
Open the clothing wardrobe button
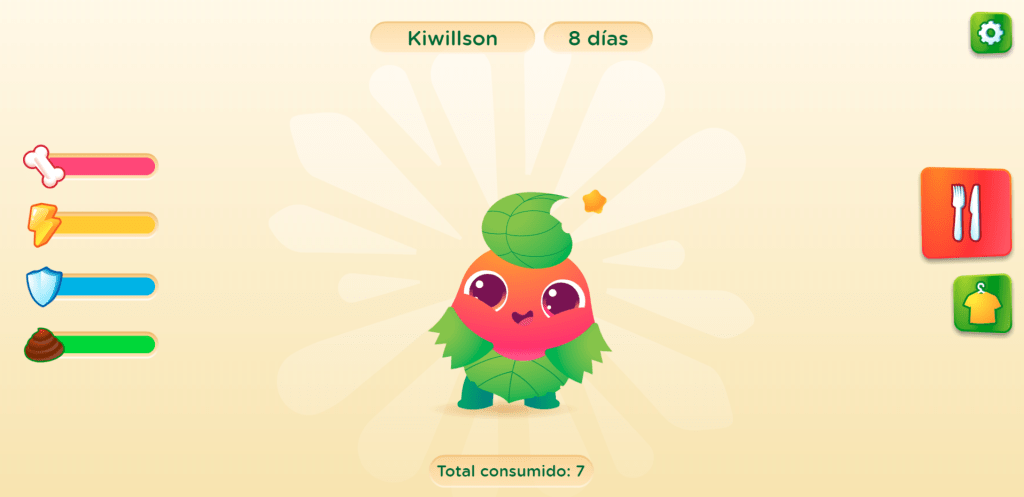pos(983,303)
